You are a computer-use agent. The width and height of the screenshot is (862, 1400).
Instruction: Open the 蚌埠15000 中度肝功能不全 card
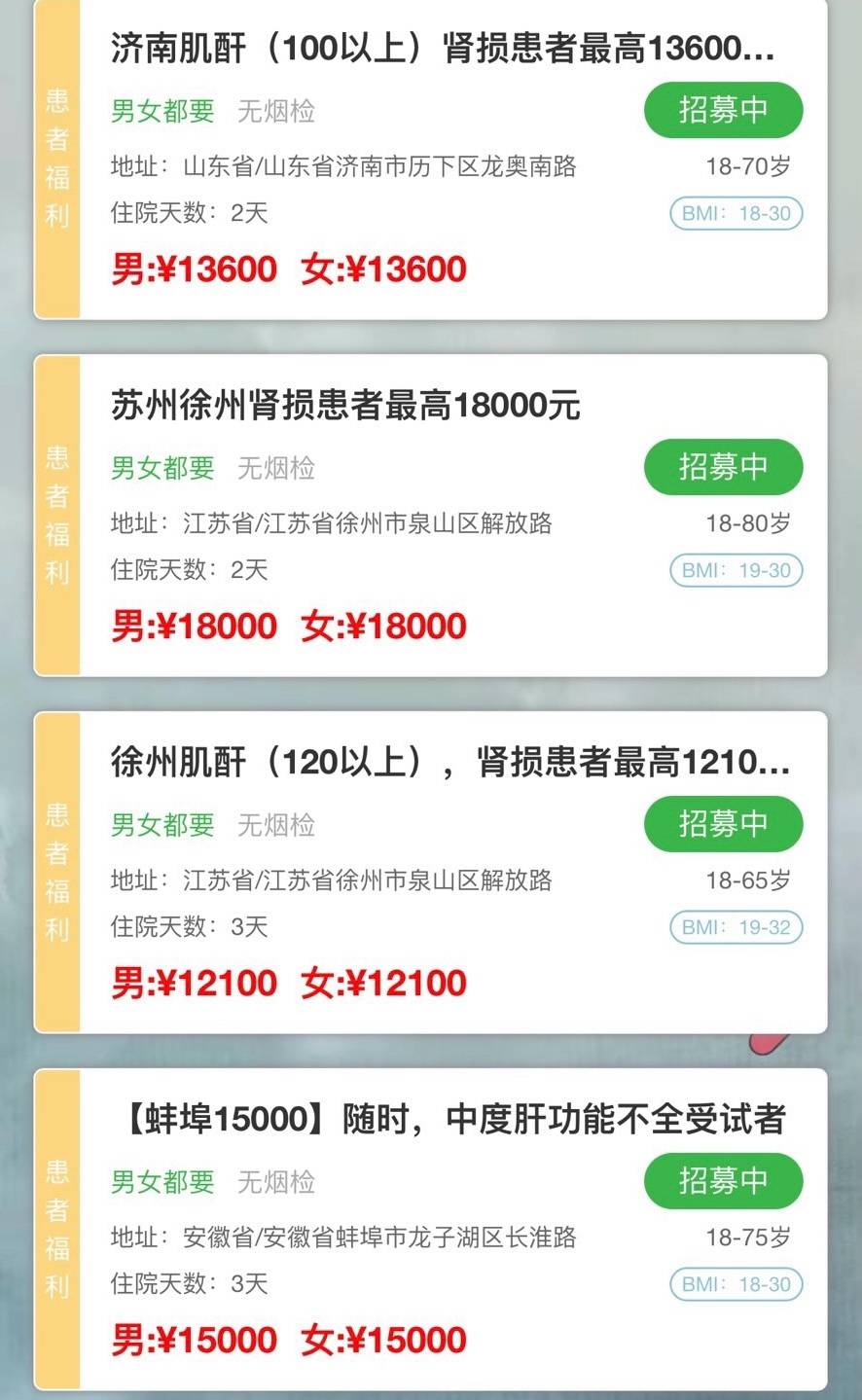(455, 1119)
